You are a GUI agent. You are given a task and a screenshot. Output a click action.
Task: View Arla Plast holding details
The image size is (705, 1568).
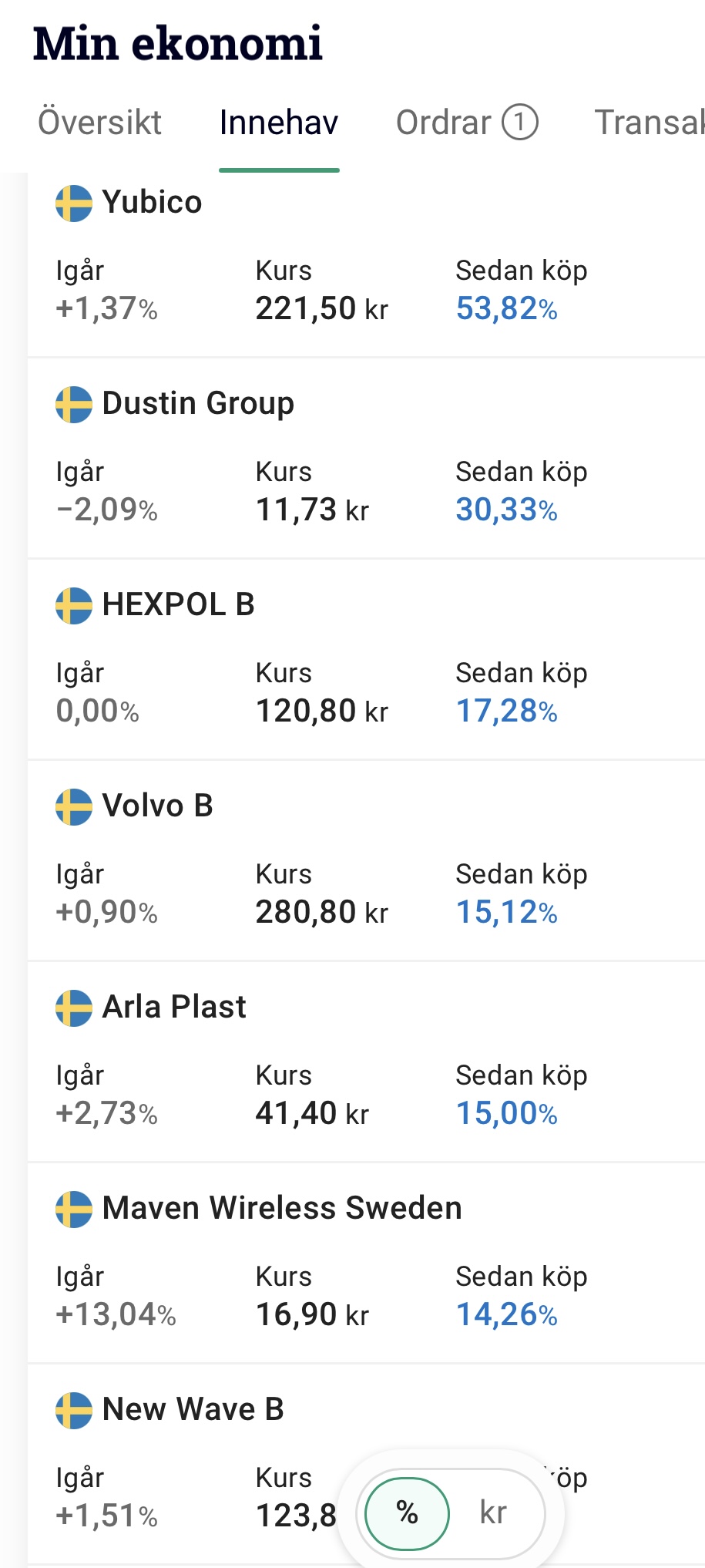(366, 1062)
